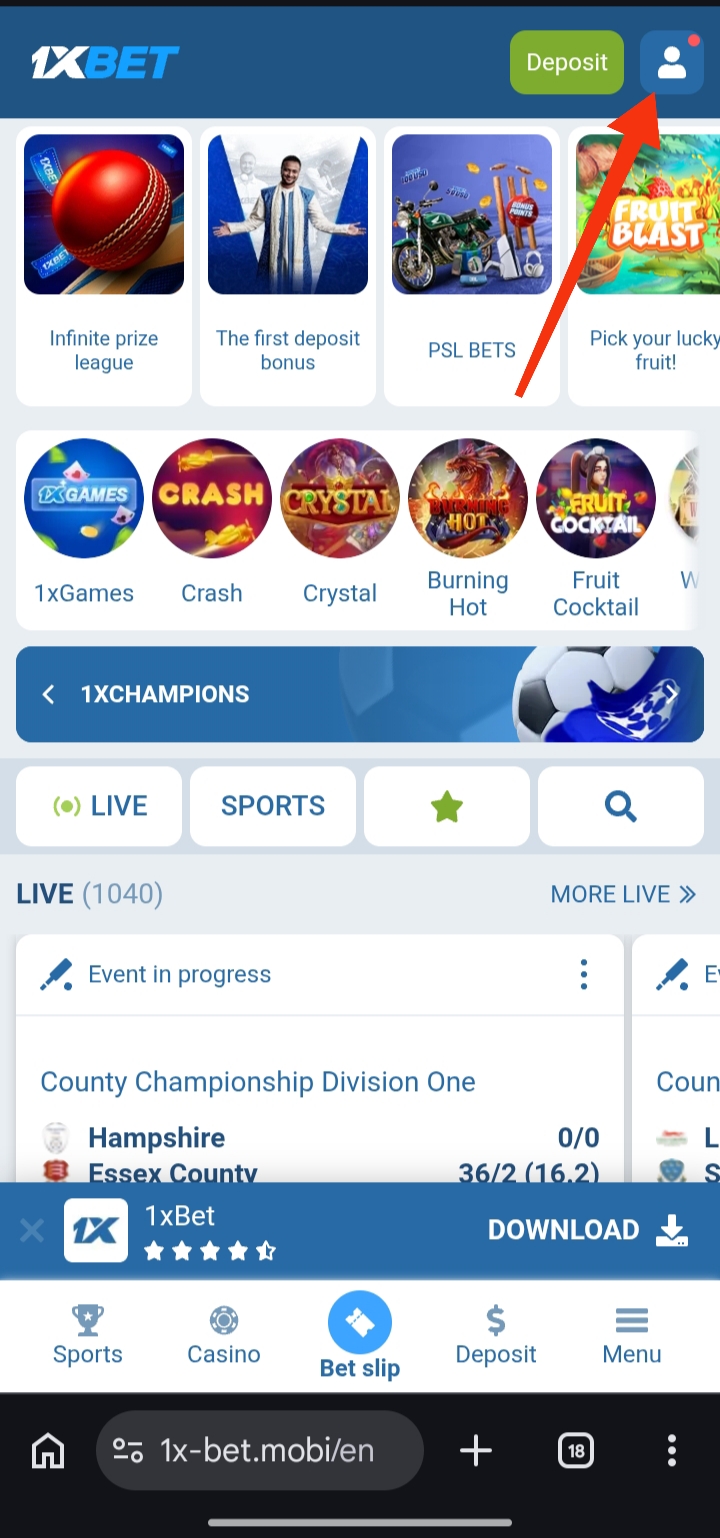Play the Crystal game
The height and width of the screenshot is (1538, 720).
pos(340,522)
